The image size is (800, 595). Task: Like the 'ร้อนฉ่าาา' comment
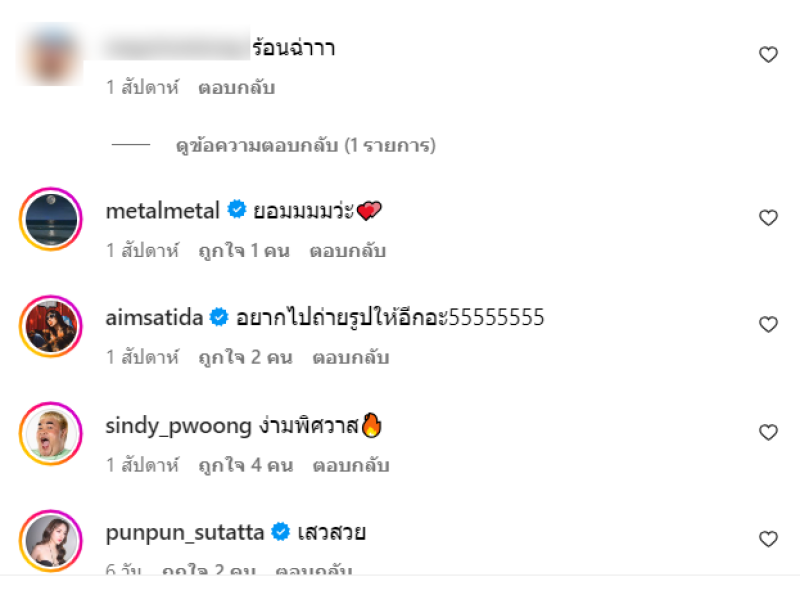pos(768,55)
